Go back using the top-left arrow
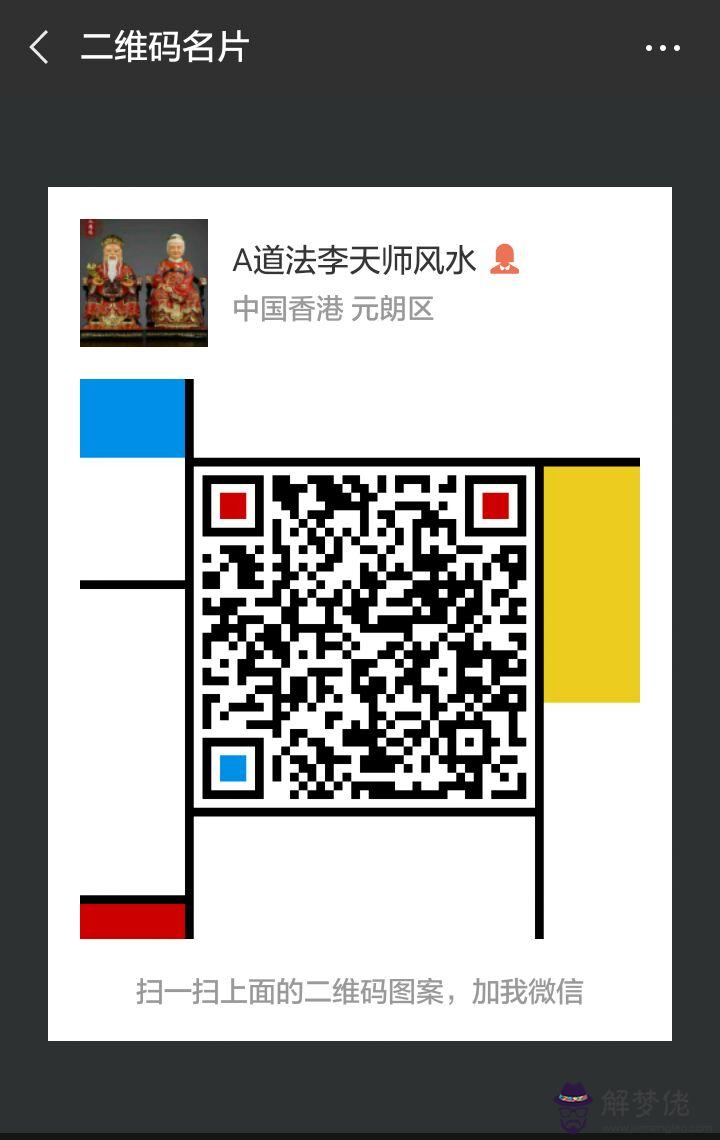720x1140 pixels. (x=39, y=47)
